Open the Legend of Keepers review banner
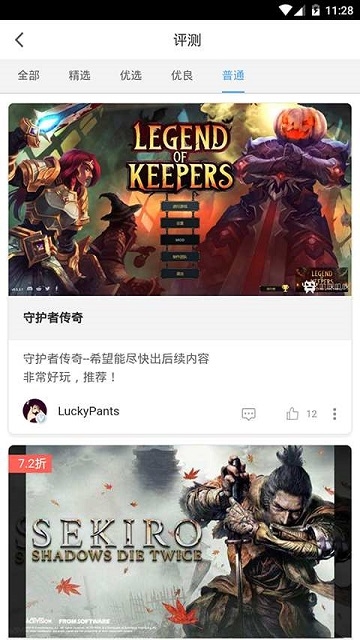The width and height of the screenshot is (360, 640). point(180,199)
